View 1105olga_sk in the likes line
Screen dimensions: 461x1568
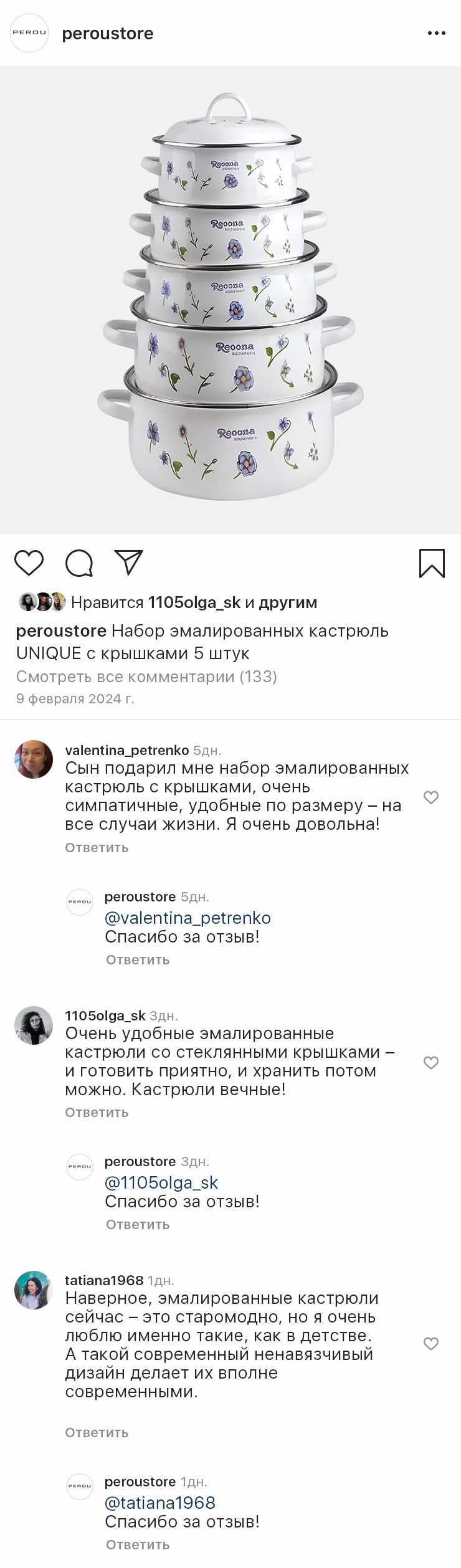pyautogui.click(x=194, y=602)
